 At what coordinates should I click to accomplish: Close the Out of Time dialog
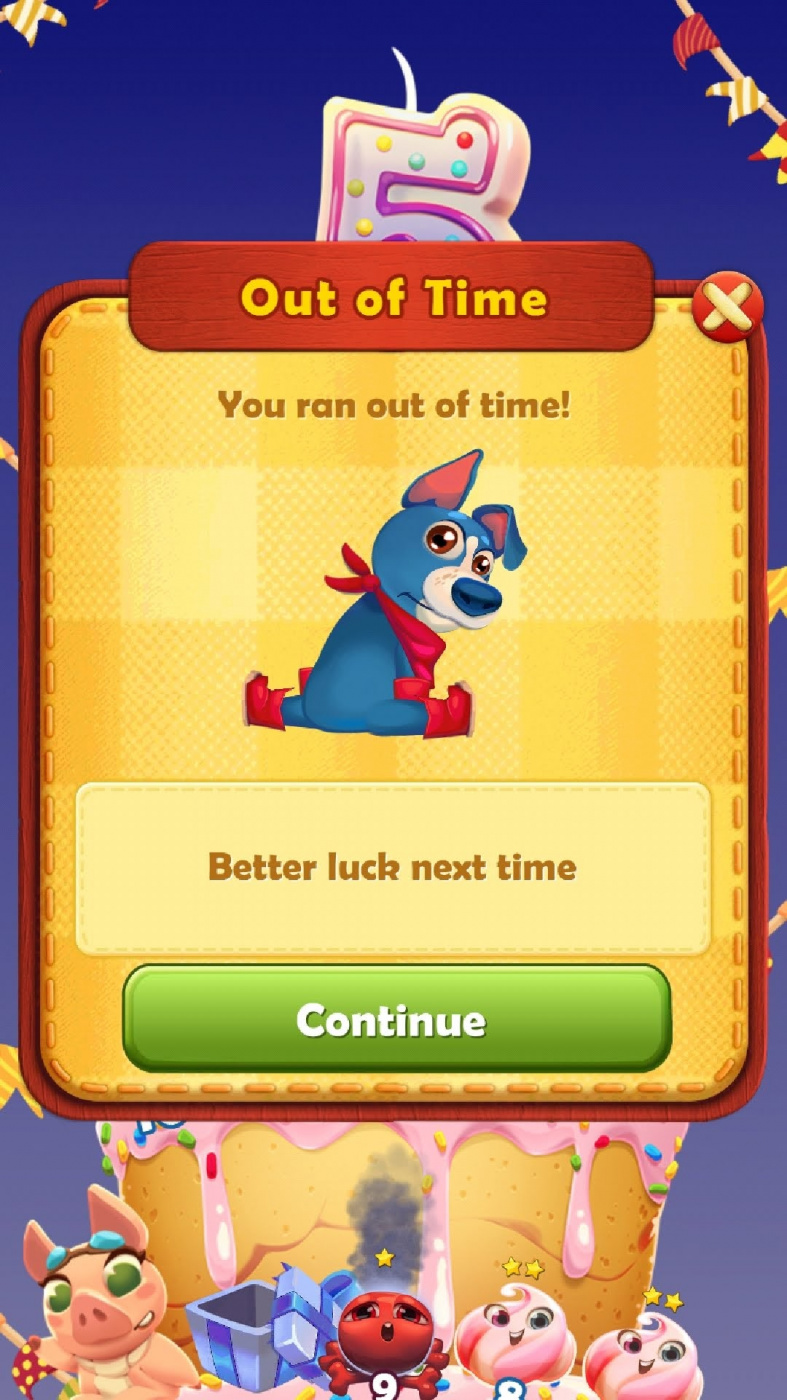(x=727, y=307)
